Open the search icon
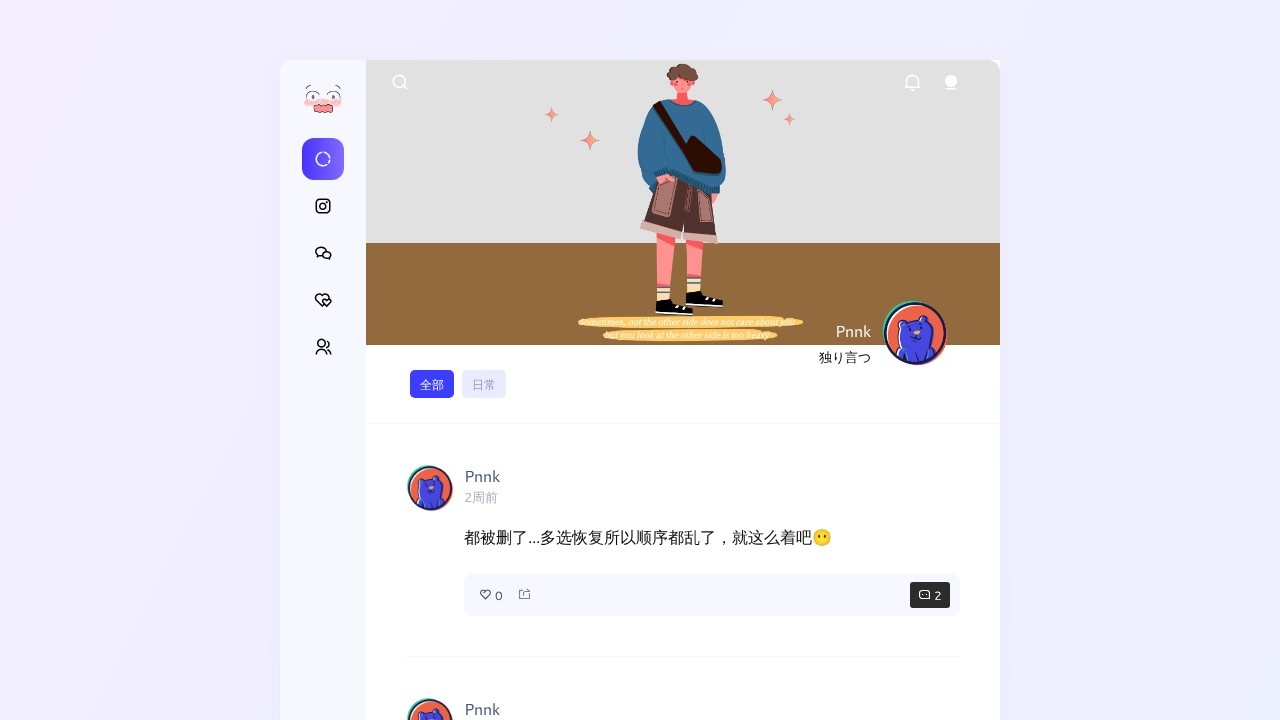The height and width of the screenshot is (720, 1280). click(x=400, y=82)
